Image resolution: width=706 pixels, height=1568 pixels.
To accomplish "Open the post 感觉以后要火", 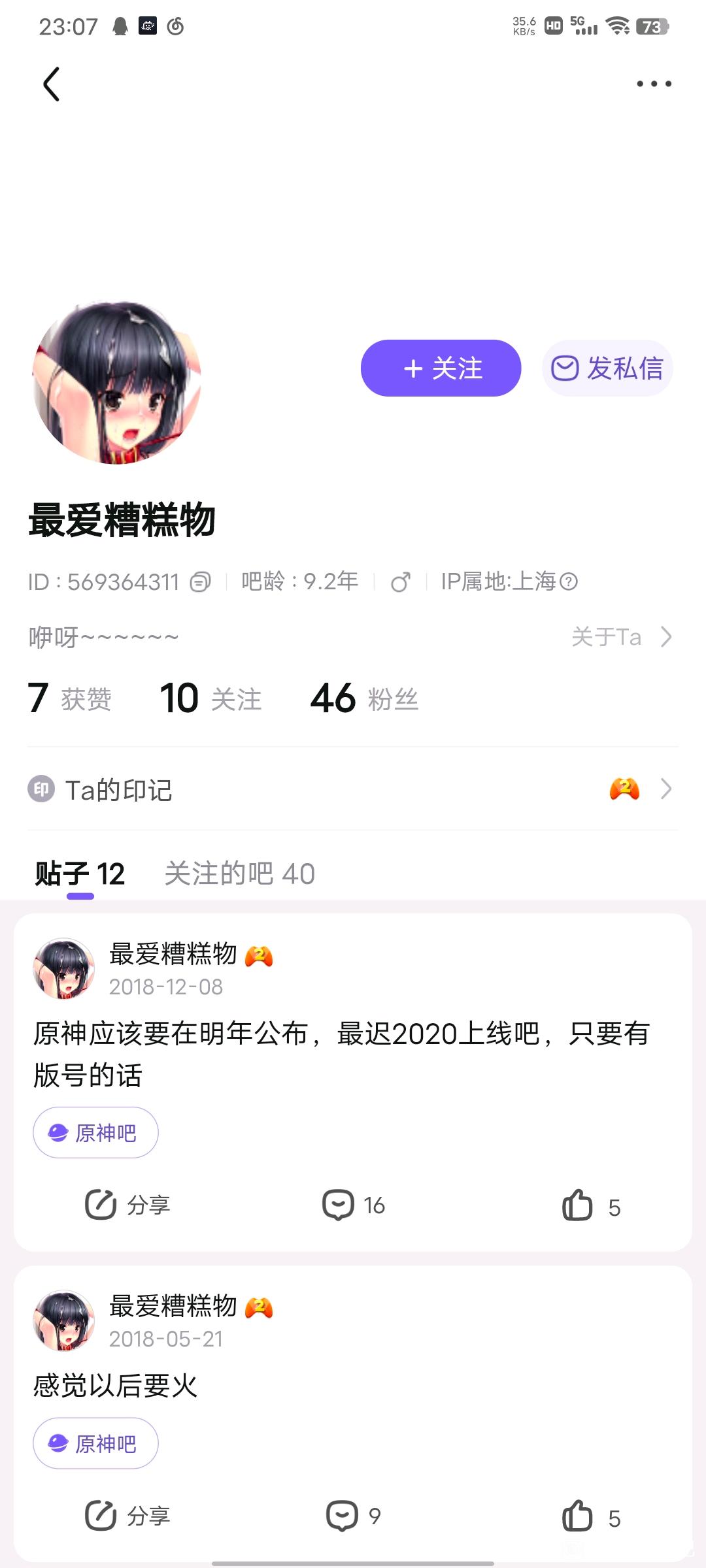I will pyautogui.click(x=116, y=1385).
